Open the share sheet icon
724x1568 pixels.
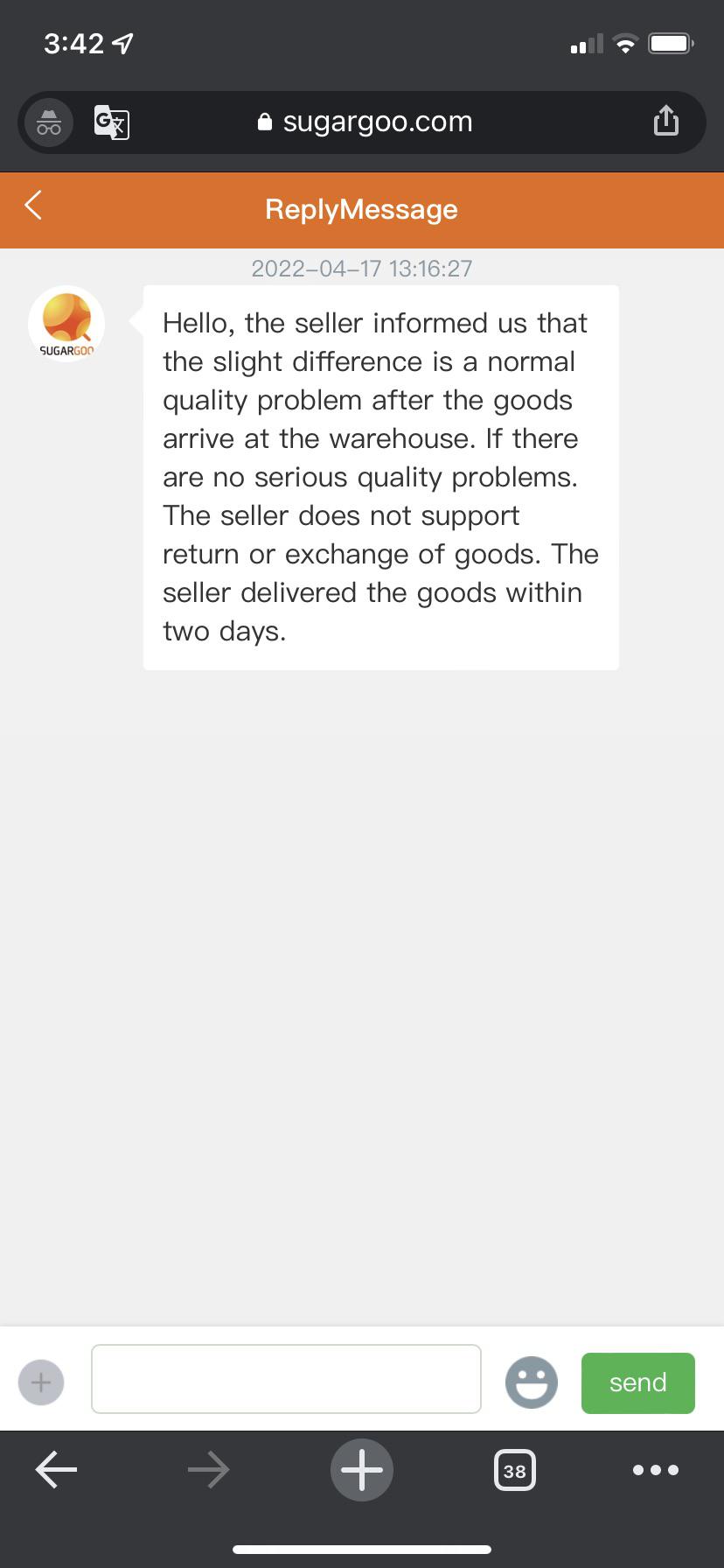(x=665, y=121)
